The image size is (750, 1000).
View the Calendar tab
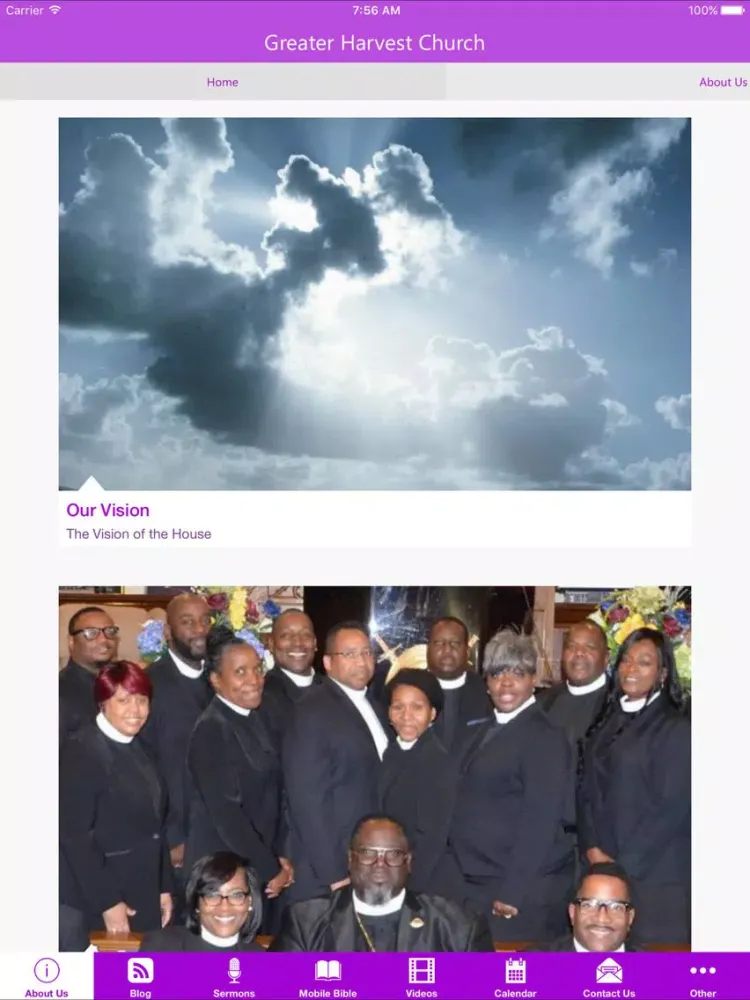[x=515, y=976]
